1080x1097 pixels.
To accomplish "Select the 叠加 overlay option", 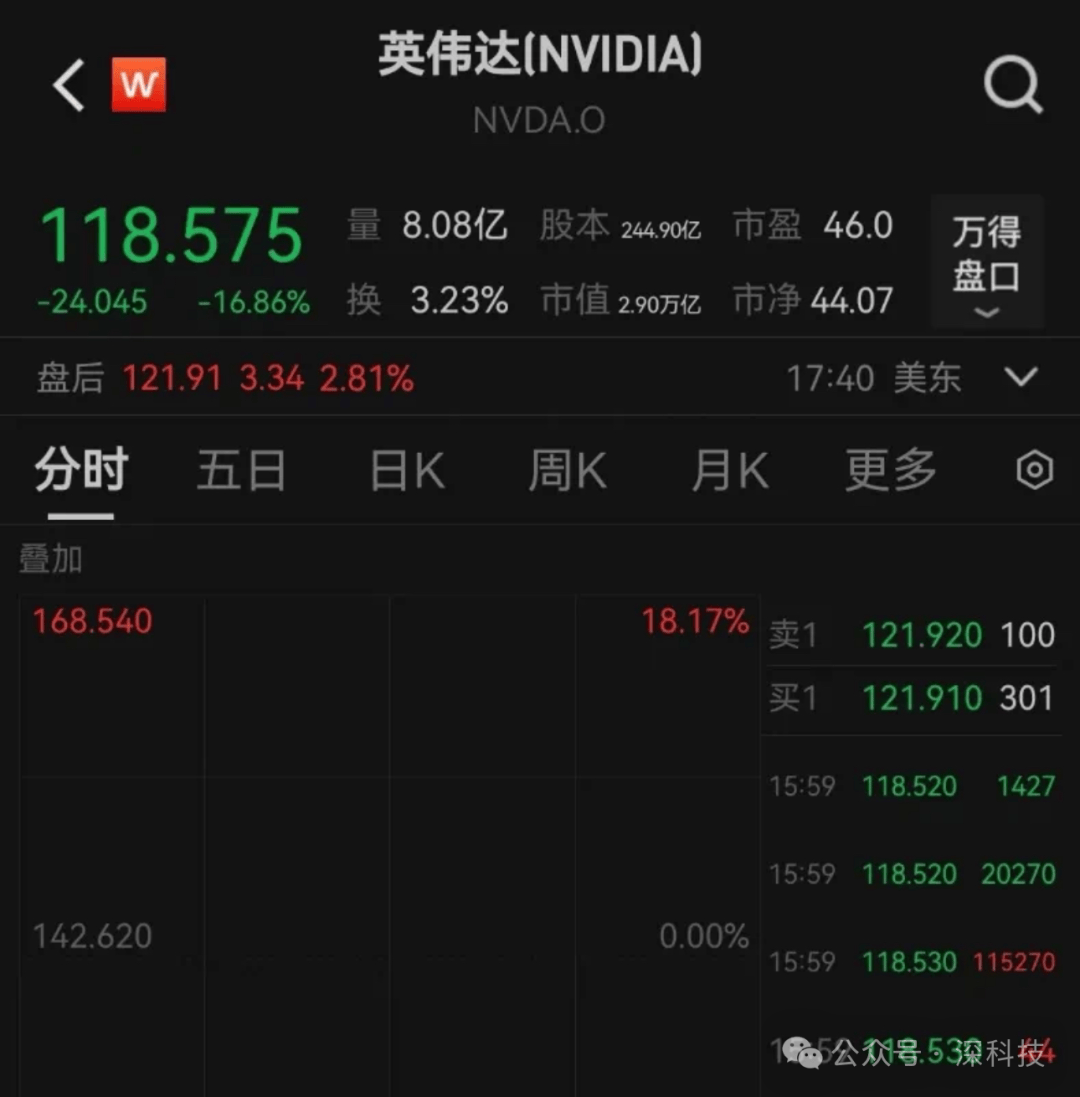I will tap(50, 559).
